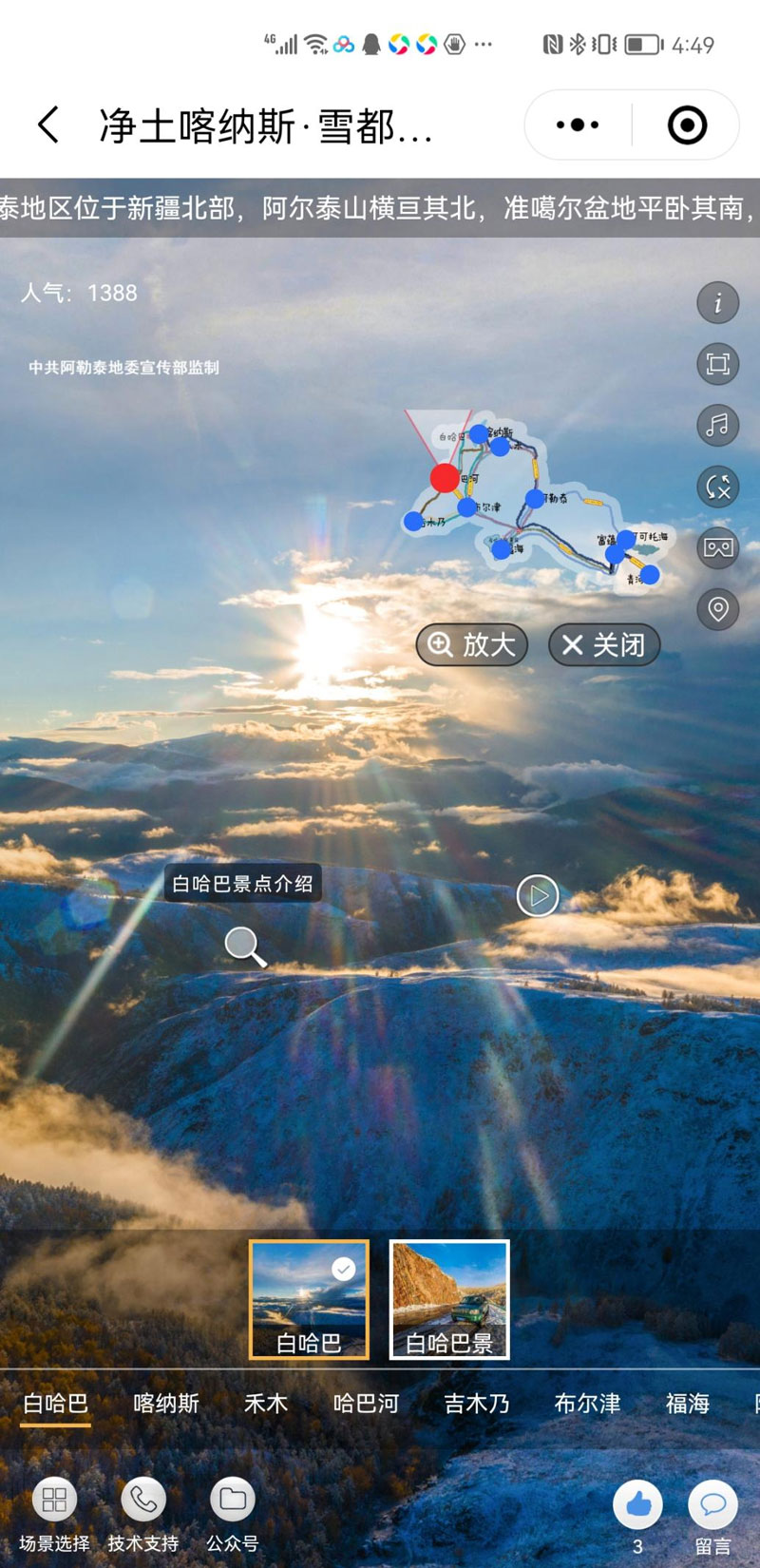Go back using the header arrow

(x=47, y=124)
